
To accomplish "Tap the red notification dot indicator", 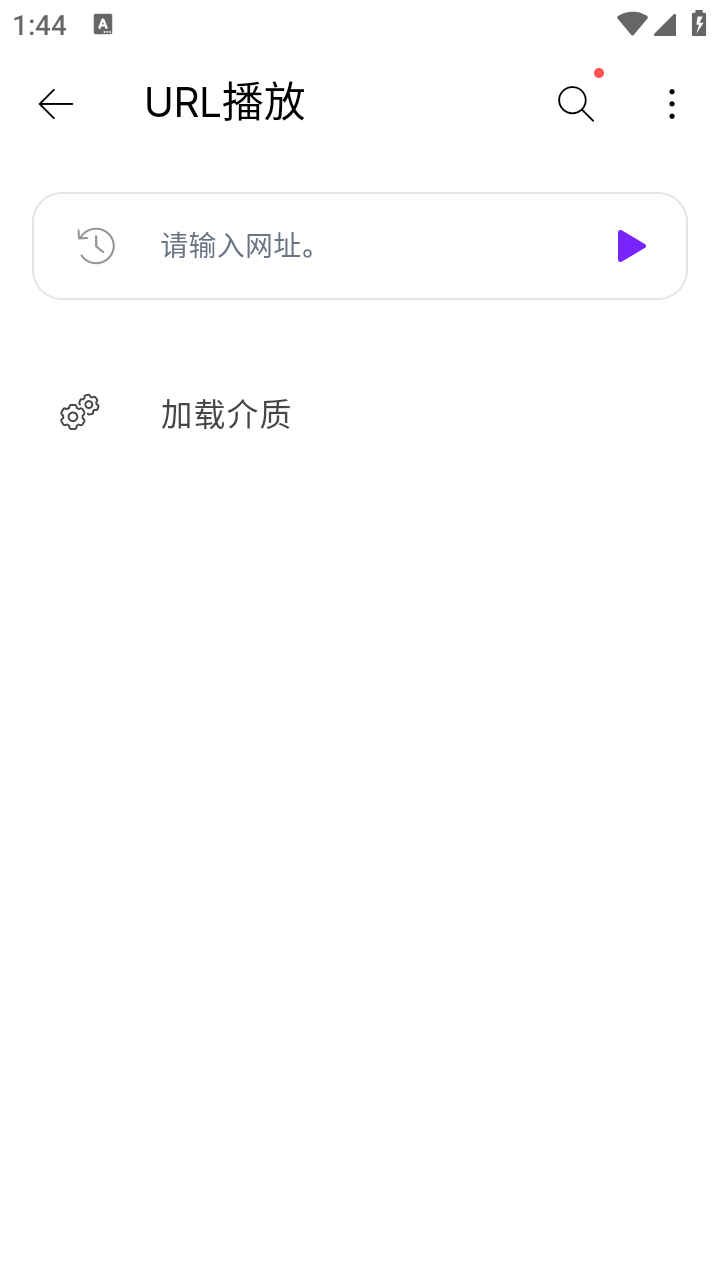I will tap(598, 73).
